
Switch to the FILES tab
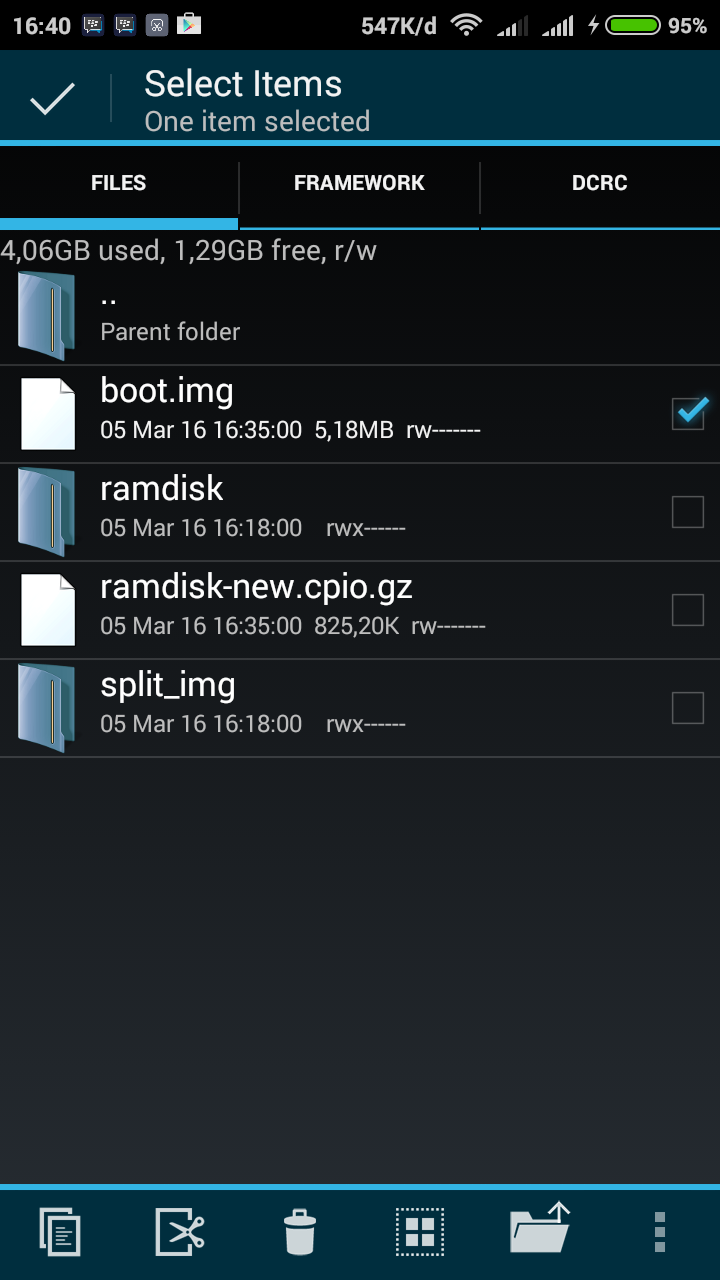(119, 183)
